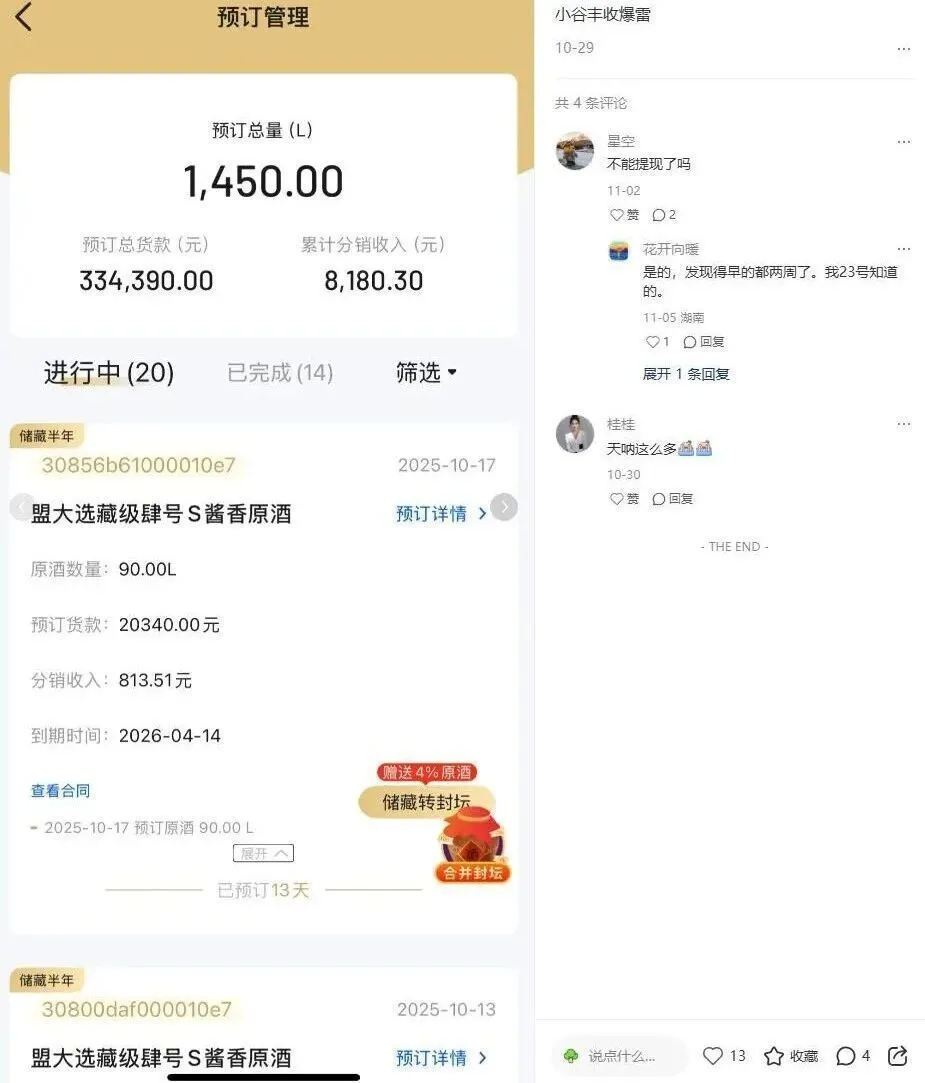Like 花开向暖's reply

657,342
